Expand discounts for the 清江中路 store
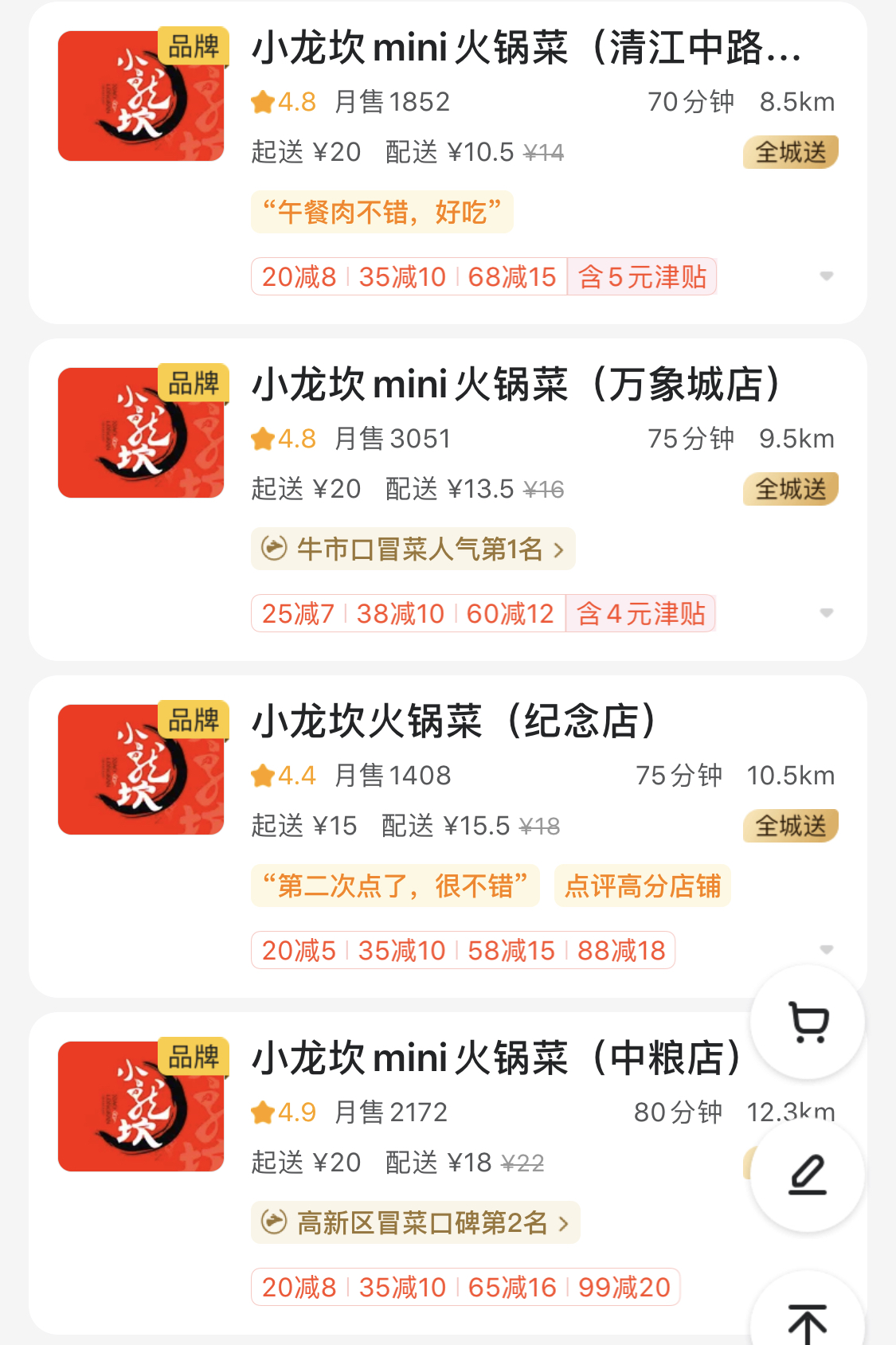This screenshot has width=896, height=1345. pyautogui.click(x=827, y=276)
